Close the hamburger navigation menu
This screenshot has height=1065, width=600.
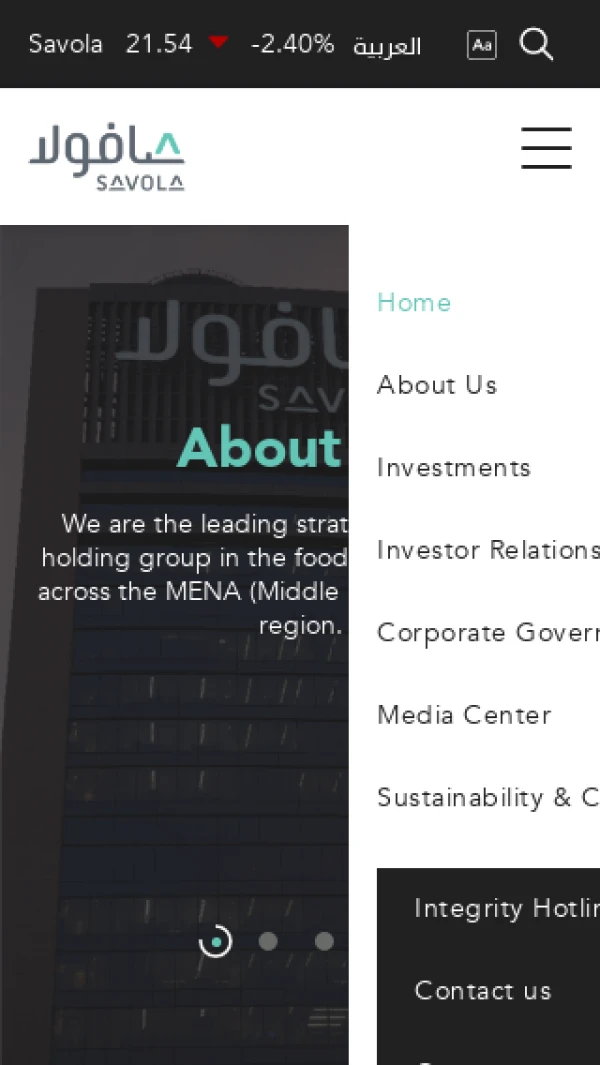(x=546, y=148)
